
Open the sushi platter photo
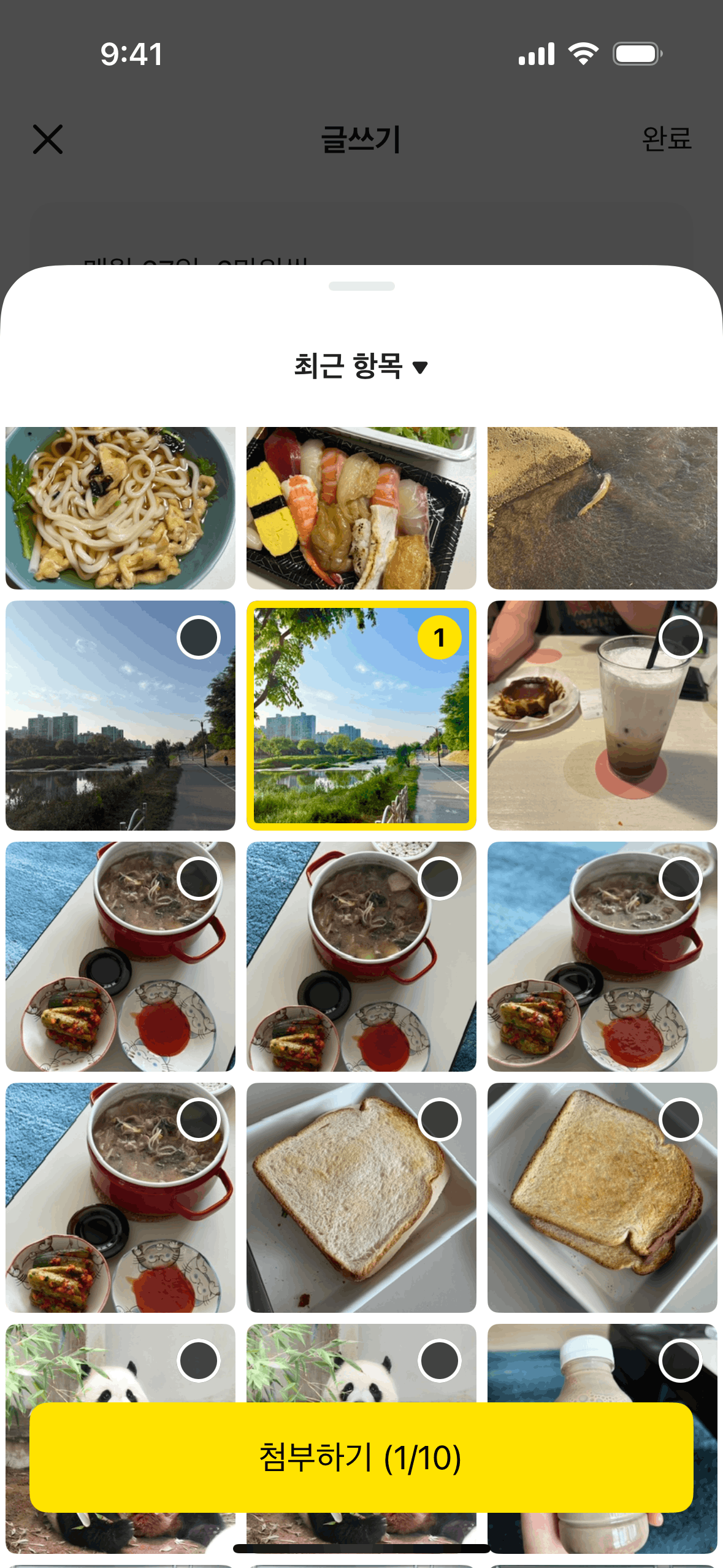361,508
